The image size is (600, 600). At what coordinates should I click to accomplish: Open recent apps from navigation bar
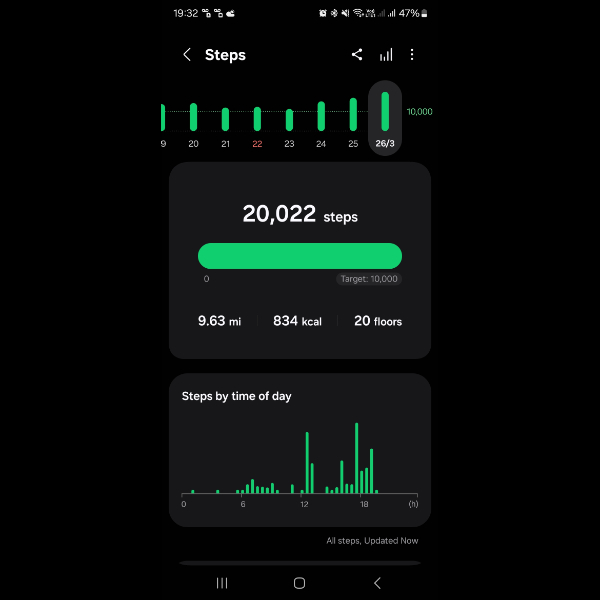(222, 582)
